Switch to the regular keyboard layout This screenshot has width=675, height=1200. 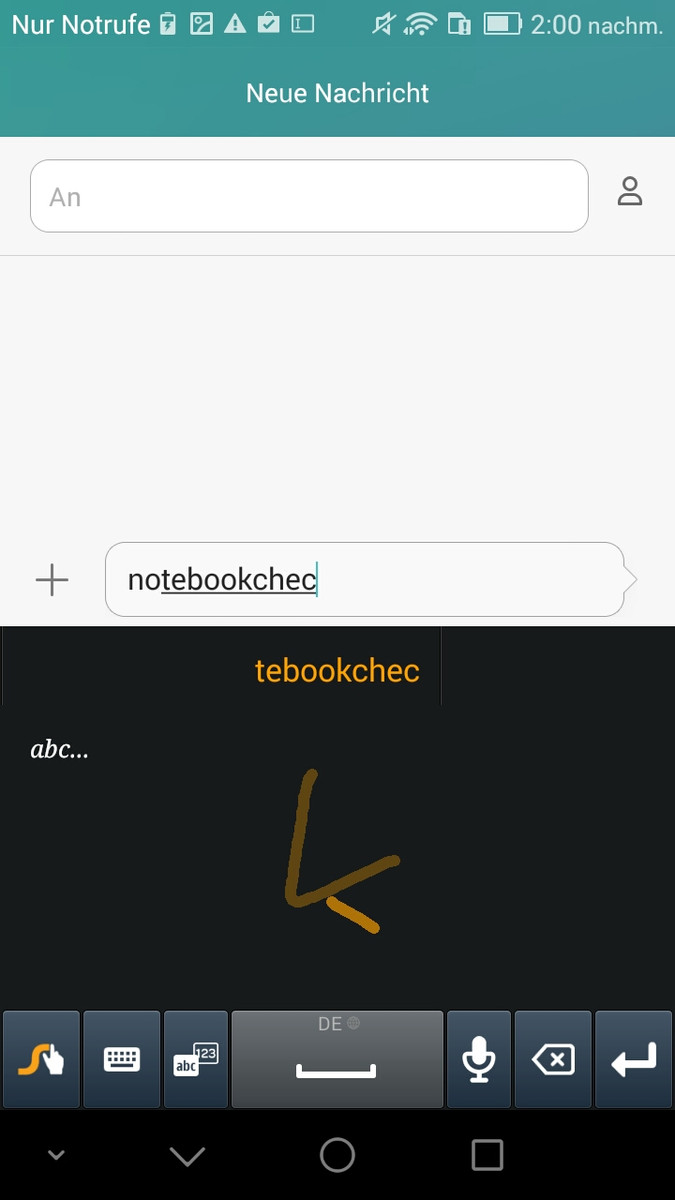tap(122, 1059)
